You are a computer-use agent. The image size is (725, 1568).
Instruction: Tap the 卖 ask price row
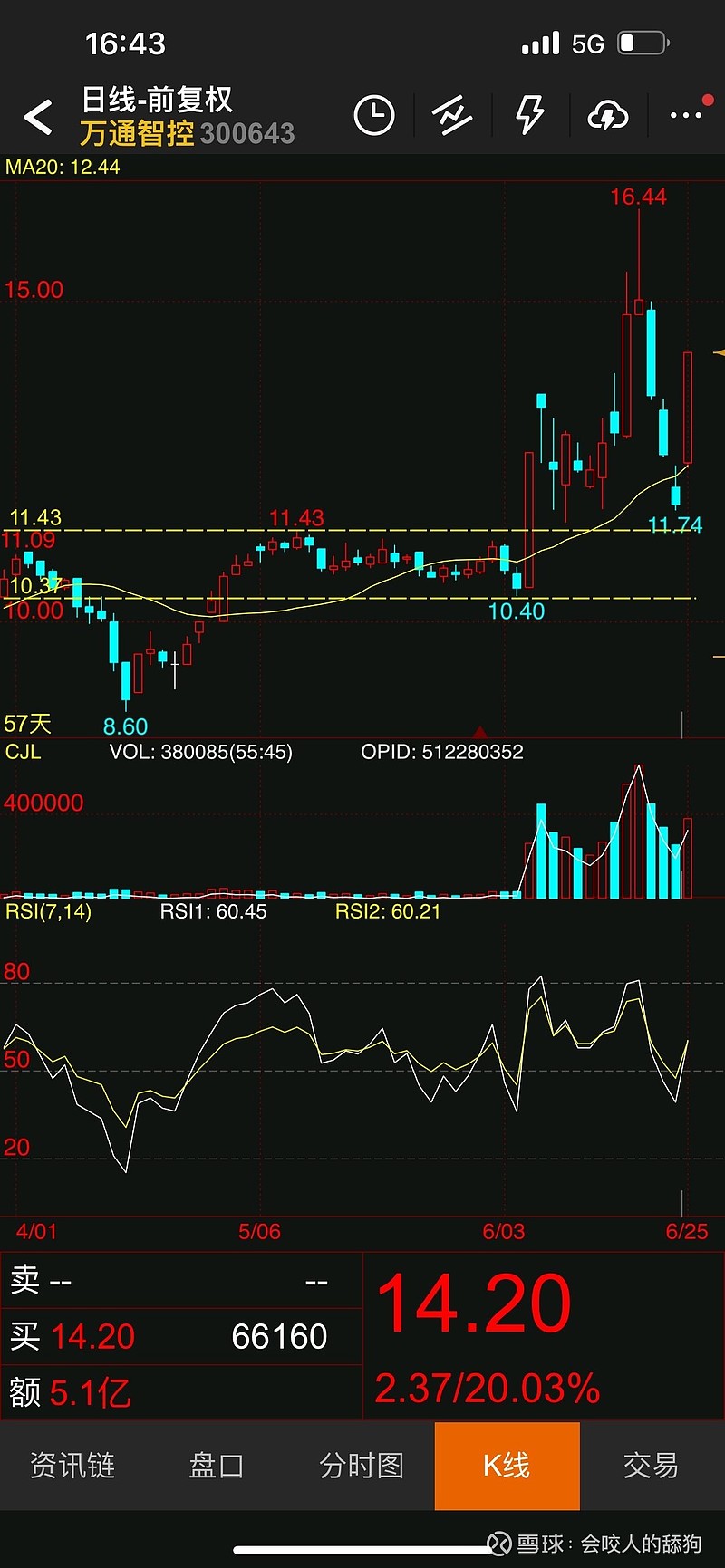click(x=181, y=1281)
